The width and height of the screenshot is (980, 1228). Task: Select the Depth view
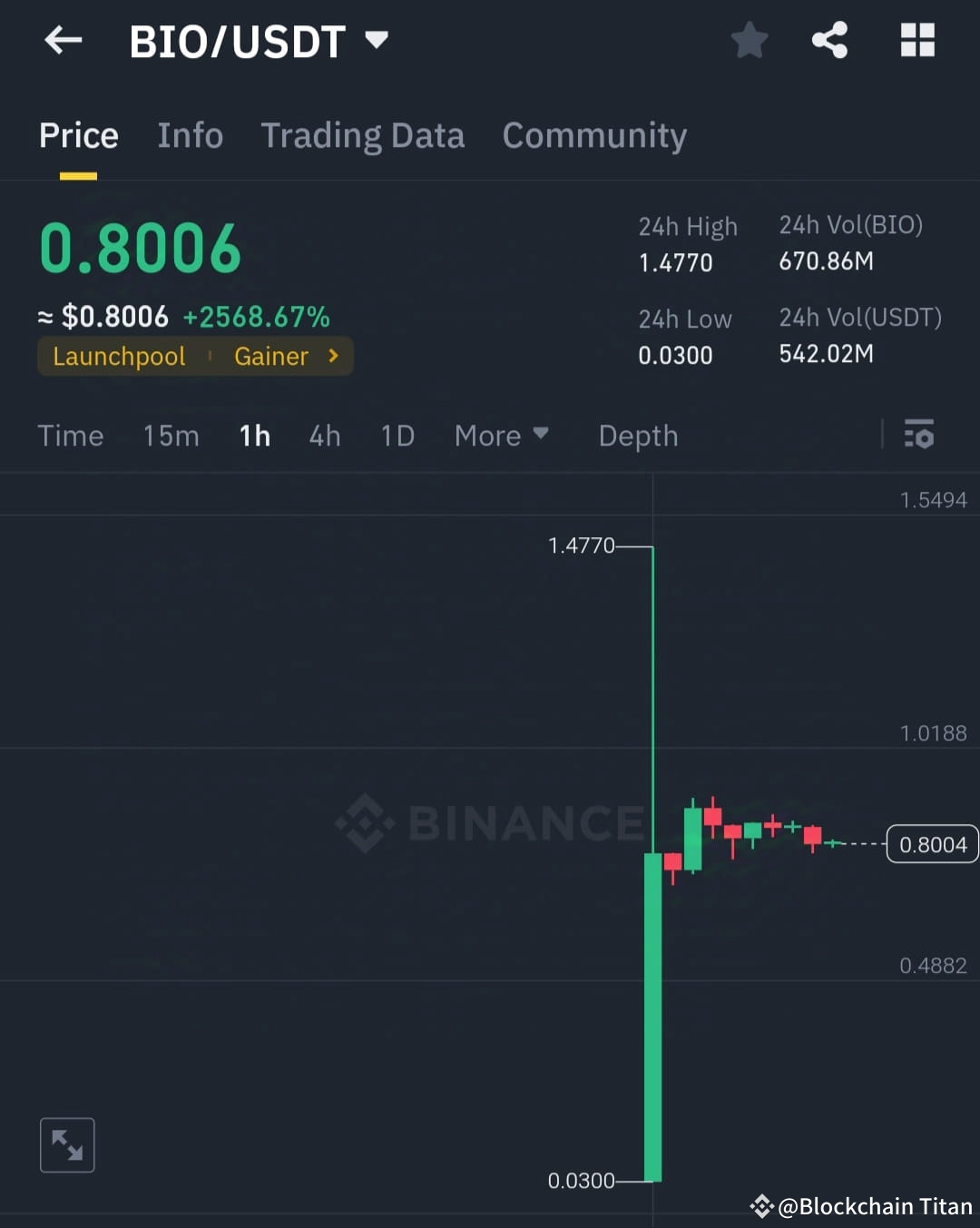pos(638,436)
